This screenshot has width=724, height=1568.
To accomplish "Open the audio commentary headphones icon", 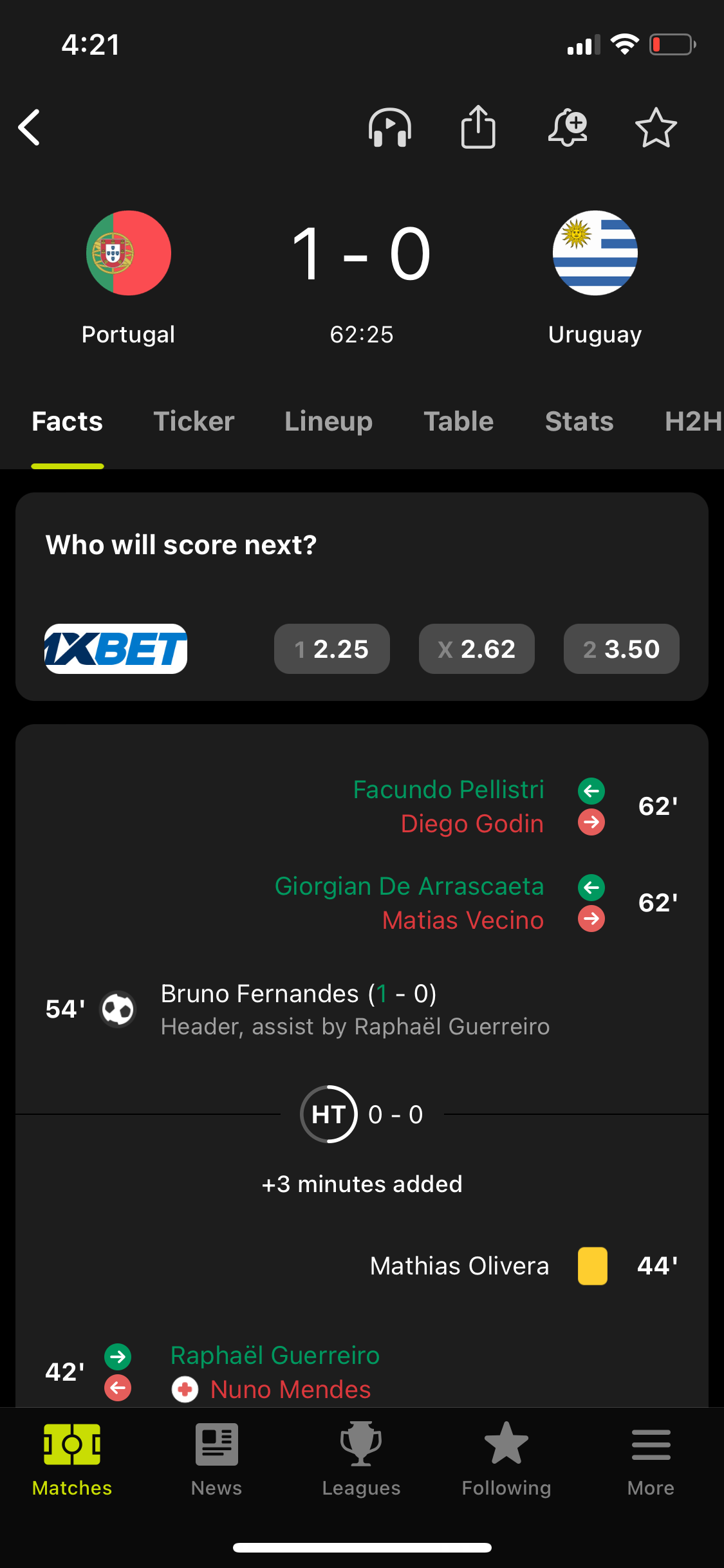I will tap(390, 127).
